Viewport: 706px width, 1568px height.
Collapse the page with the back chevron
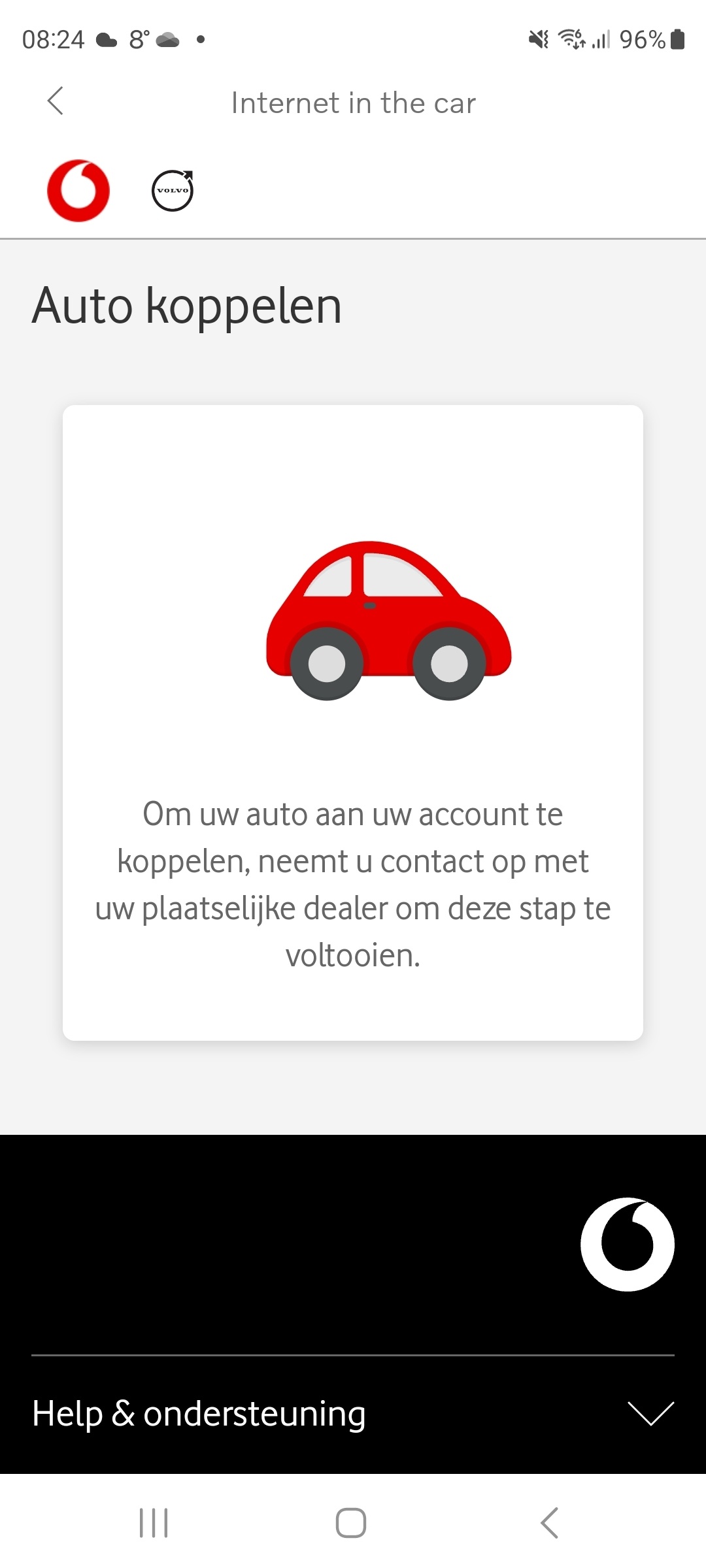pyautogui.click(x=56, y=102)
